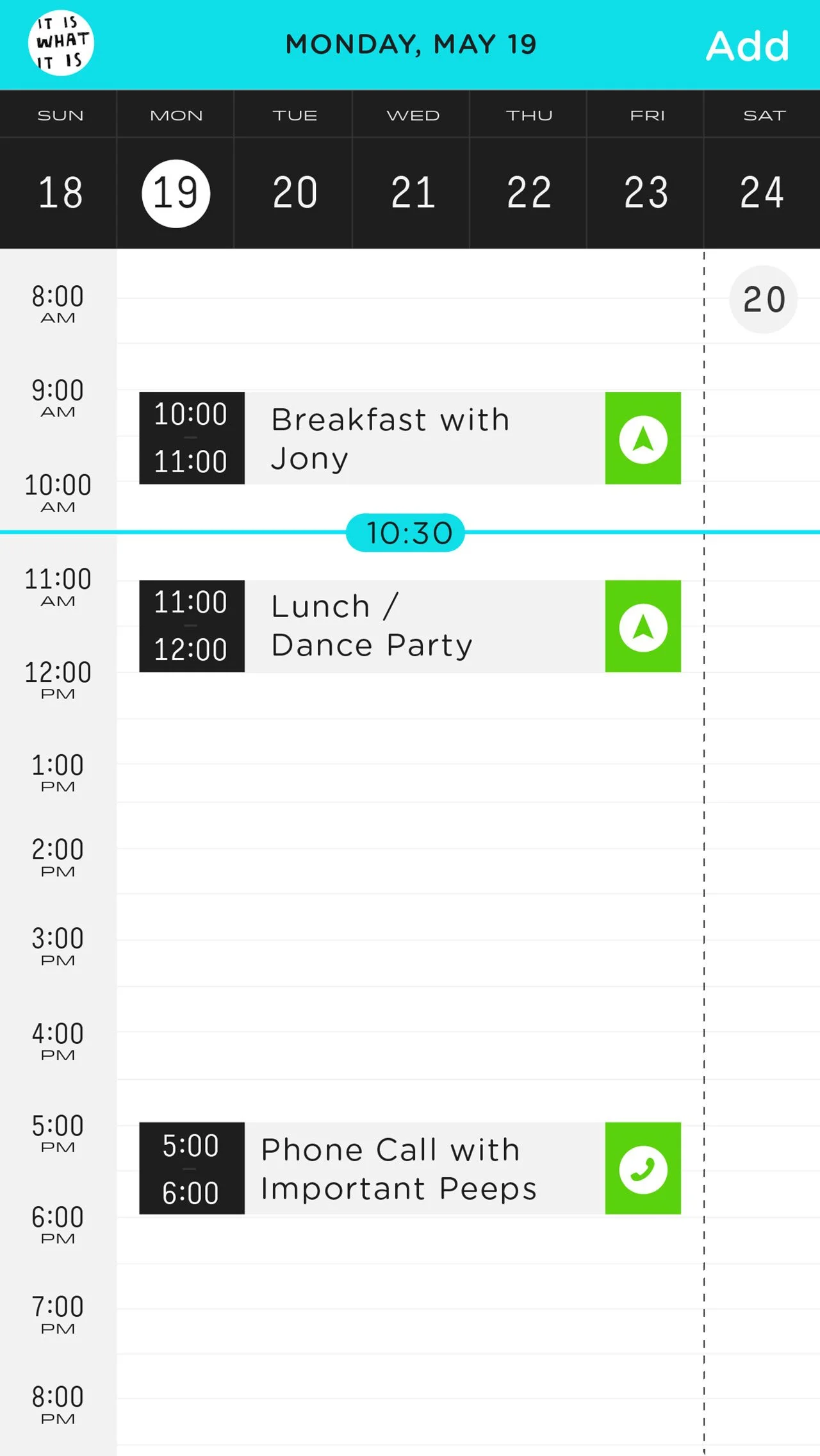Open the Breakfast with Jony event

coord(372,438)
